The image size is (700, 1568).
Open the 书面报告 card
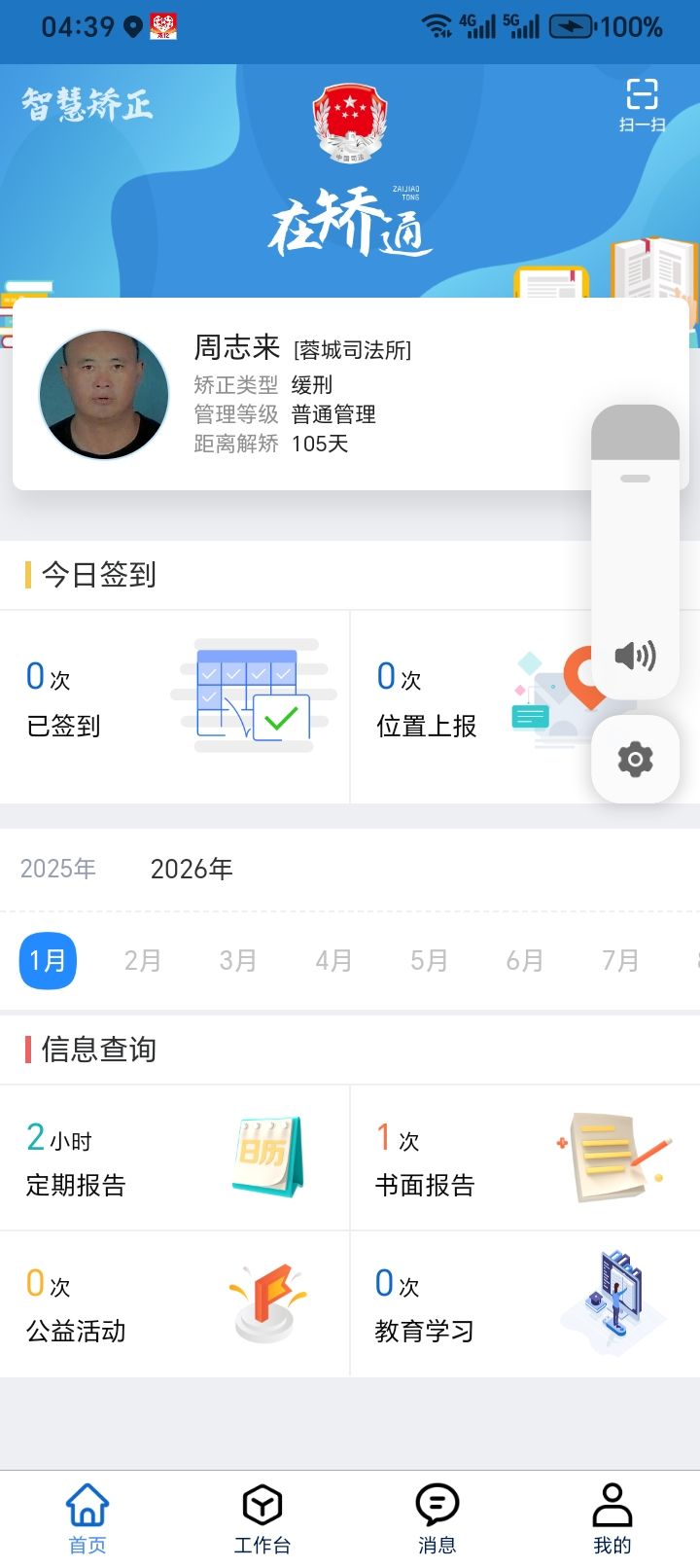coord(525,1158)
